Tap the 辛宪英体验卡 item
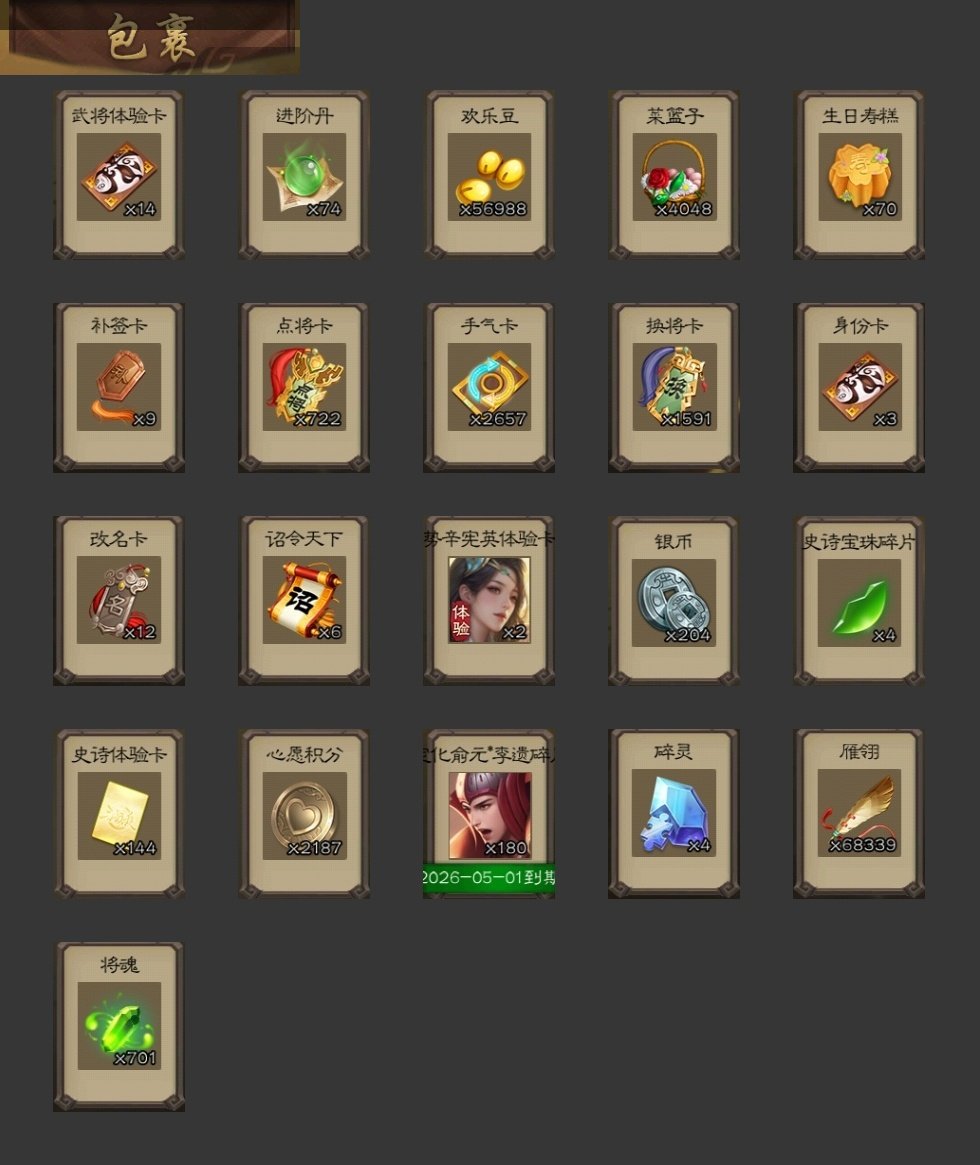Viewport: 980px width, 1165px height. 489,600
